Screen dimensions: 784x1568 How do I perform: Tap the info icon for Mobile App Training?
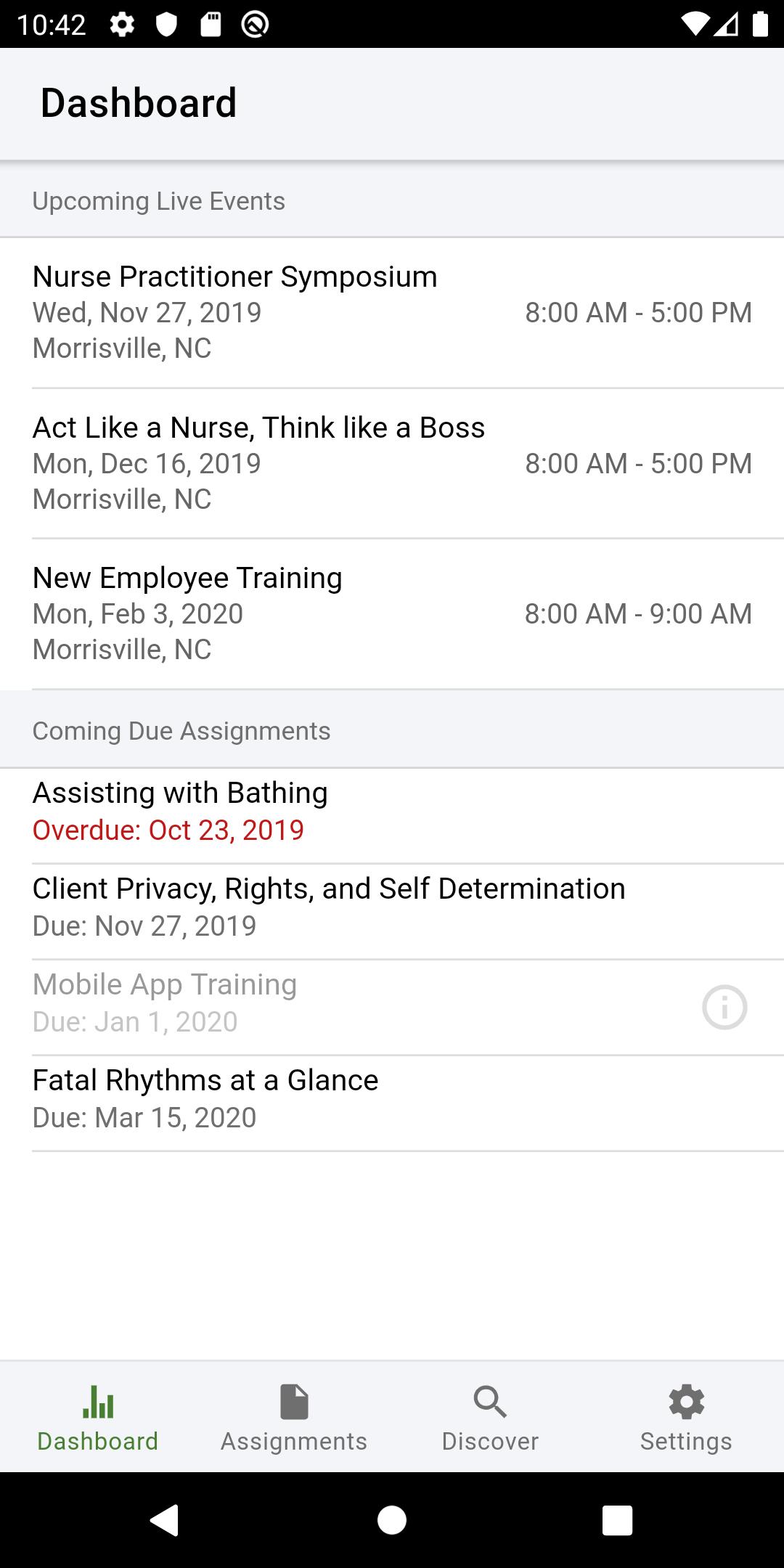pyautogui.click(x=724, y=1007)
